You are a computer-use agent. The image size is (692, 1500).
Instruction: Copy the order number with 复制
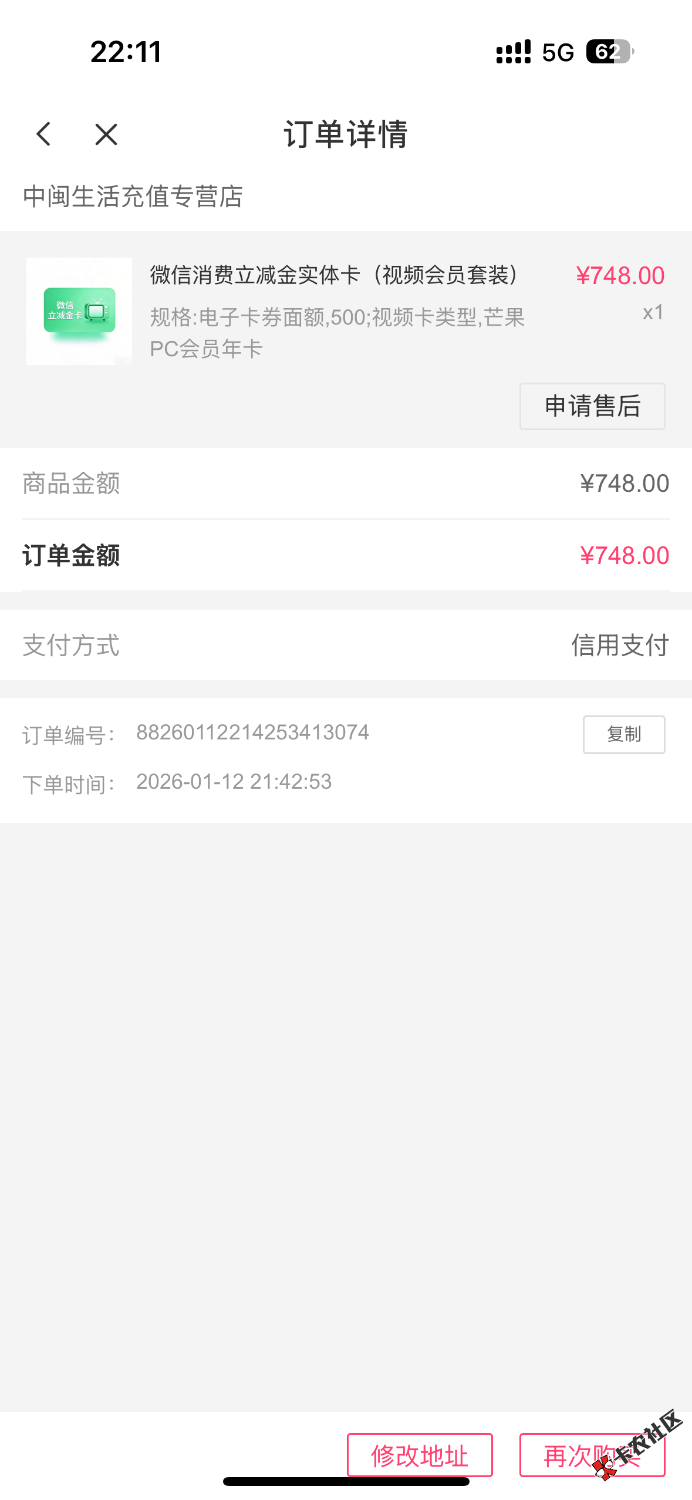624,735
